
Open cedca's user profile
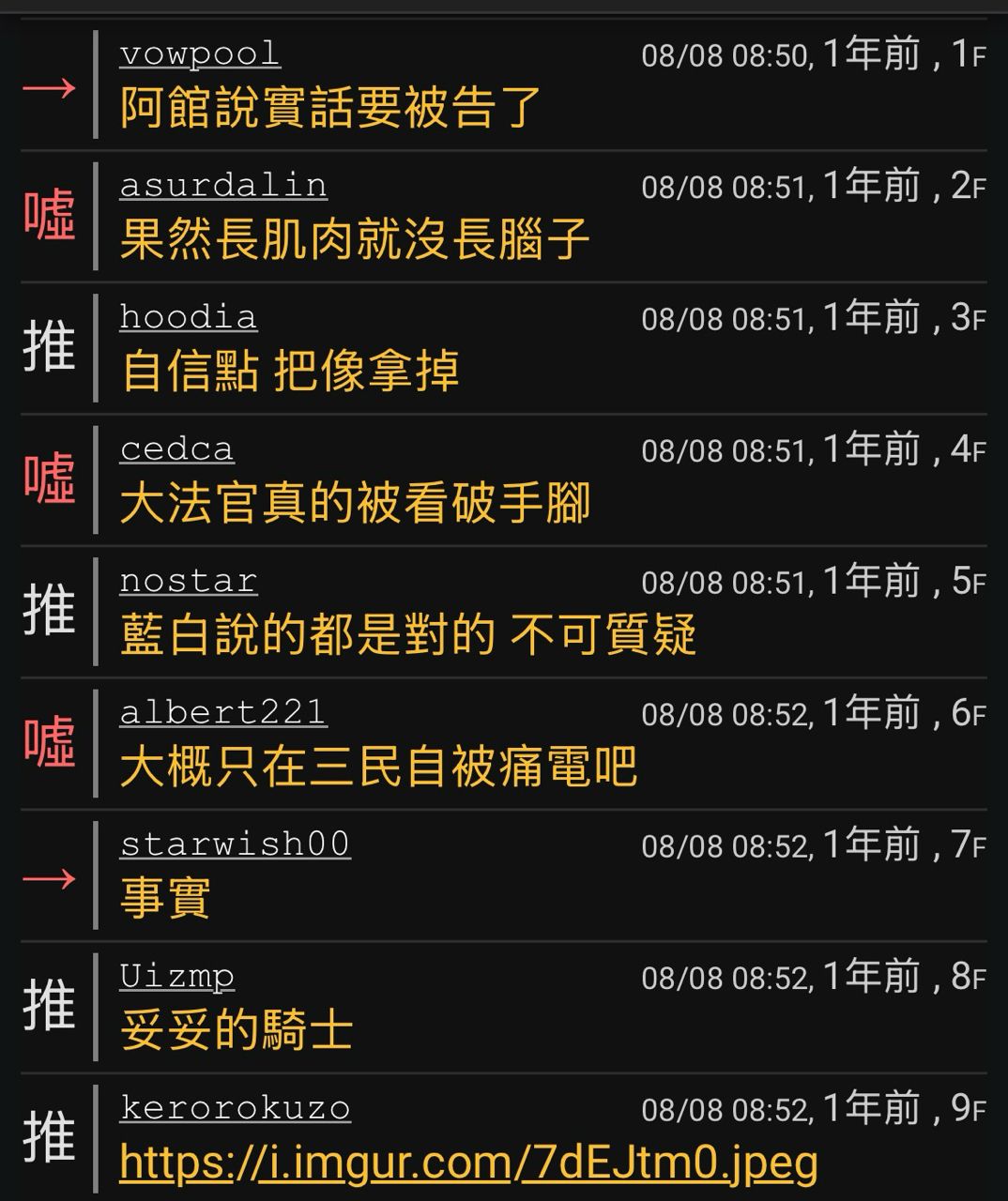coord(176,449)
